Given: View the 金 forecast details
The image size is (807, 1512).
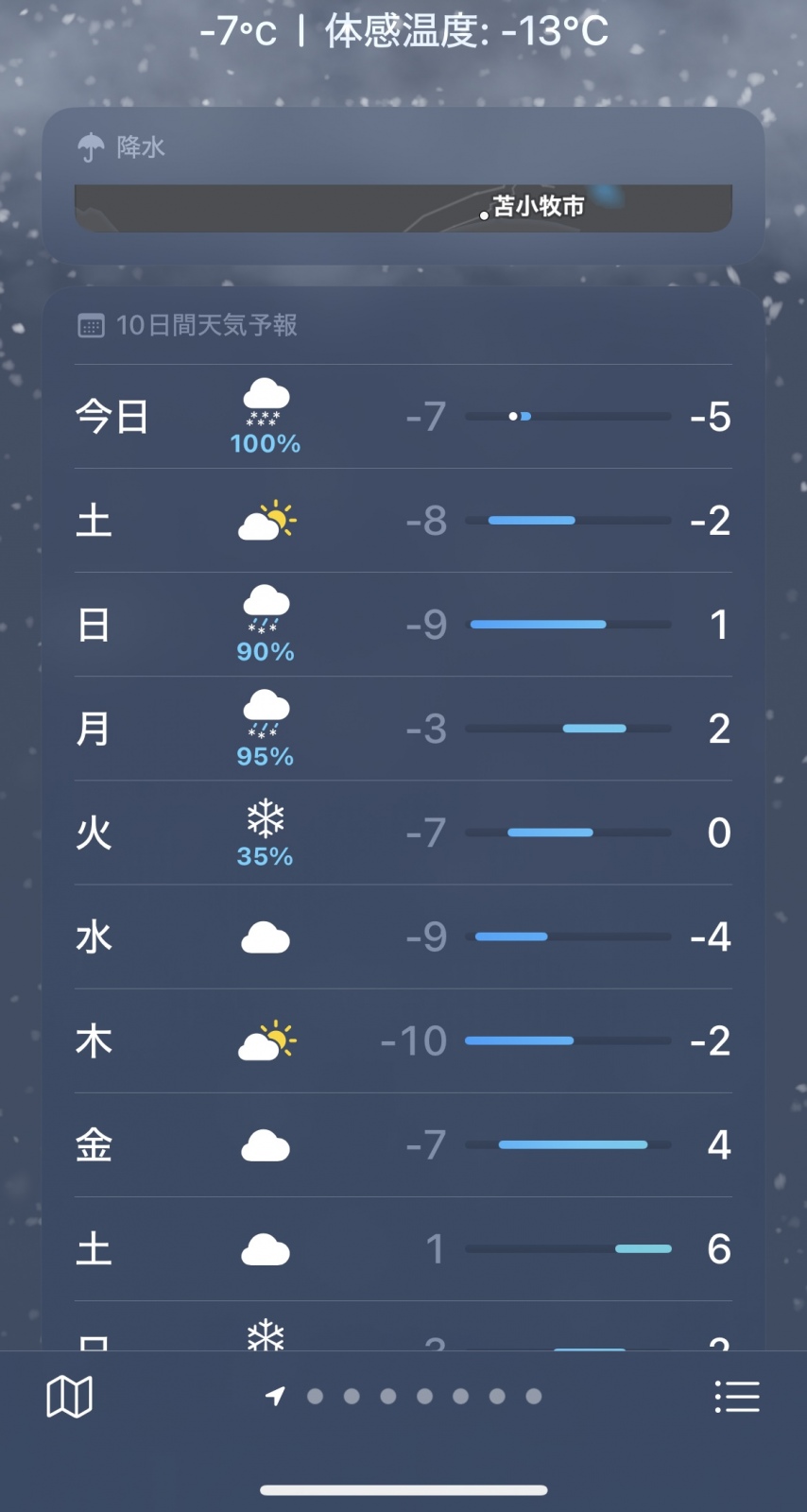Looking at the screenshot, I should click(403, 1145).
